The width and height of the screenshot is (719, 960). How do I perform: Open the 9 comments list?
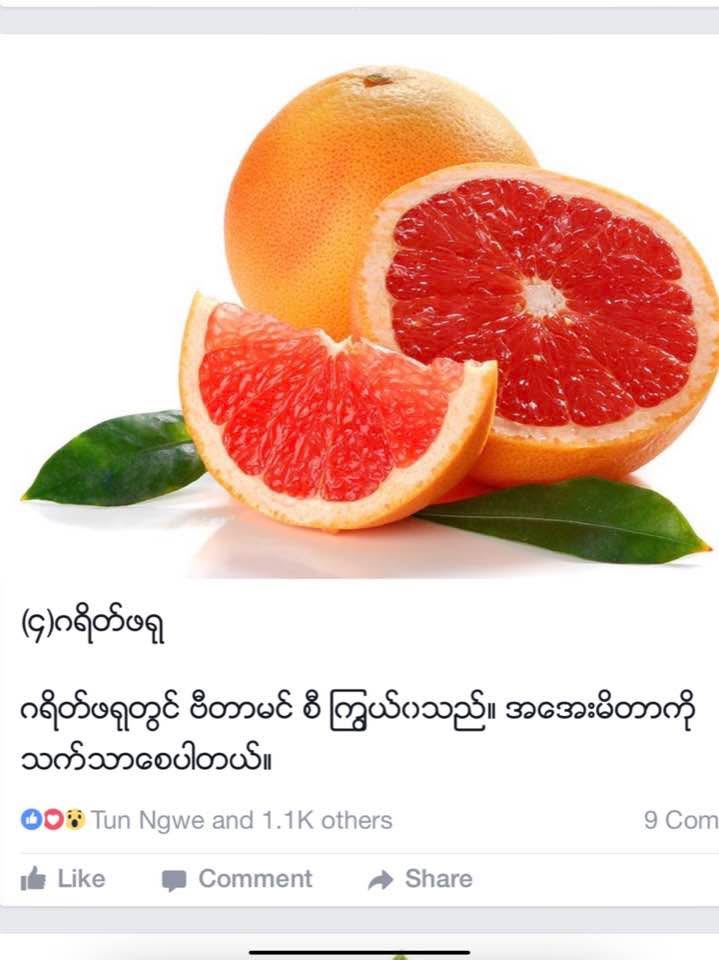pyautogui.click(x=680, y=821)
